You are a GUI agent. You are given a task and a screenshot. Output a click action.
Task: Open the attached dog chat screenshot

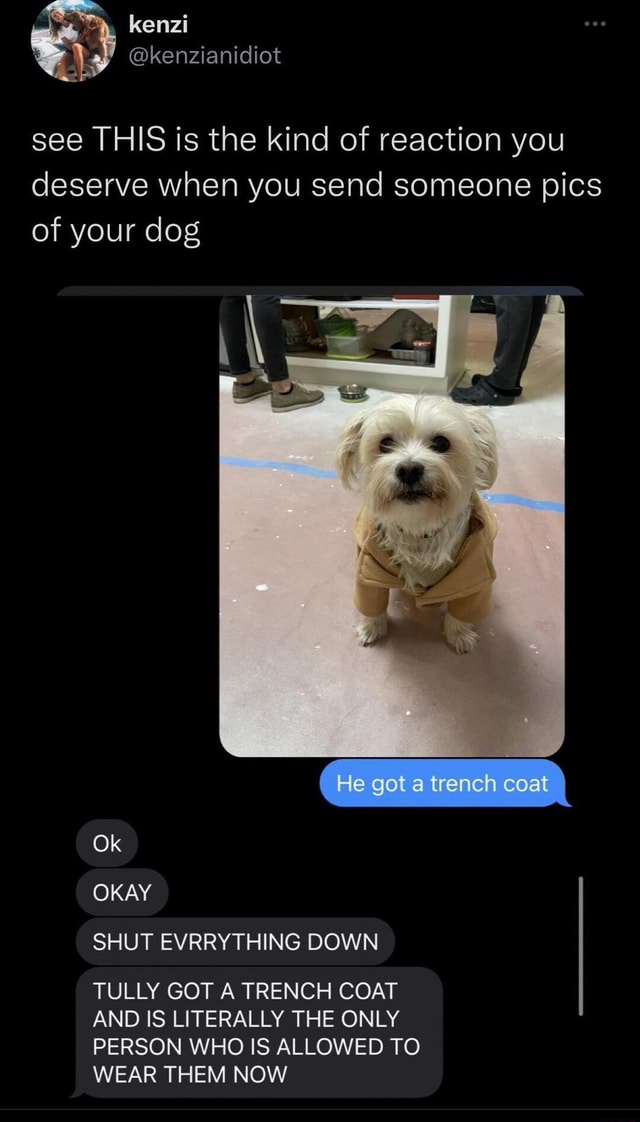(392, 525)
